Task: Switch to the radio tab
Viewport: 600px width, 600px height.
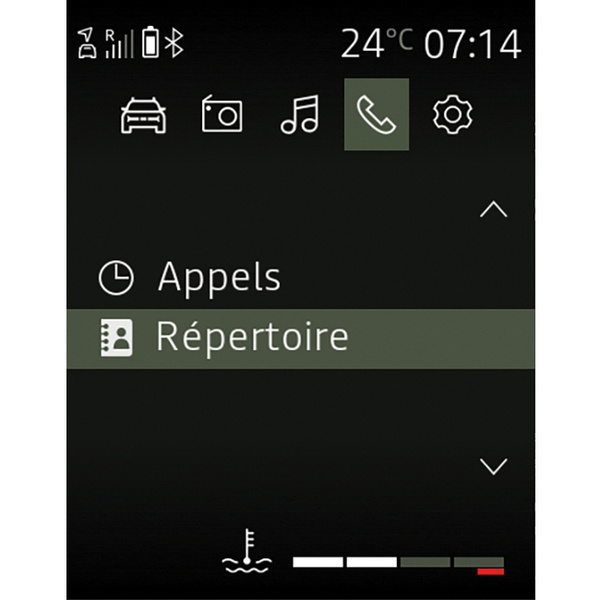Action: 221,116
